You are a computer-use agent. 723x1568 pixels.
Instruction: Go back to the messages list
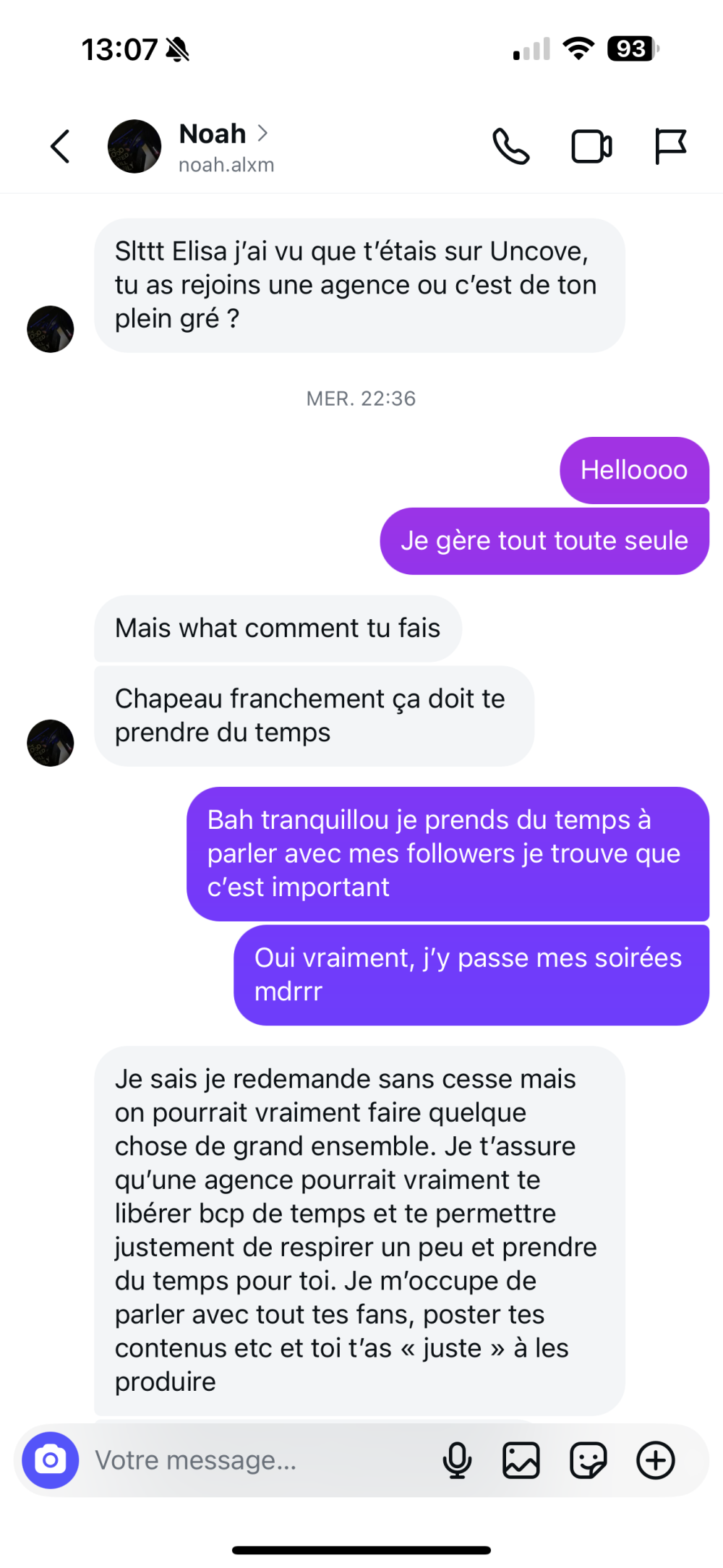(x=61, y=147)
